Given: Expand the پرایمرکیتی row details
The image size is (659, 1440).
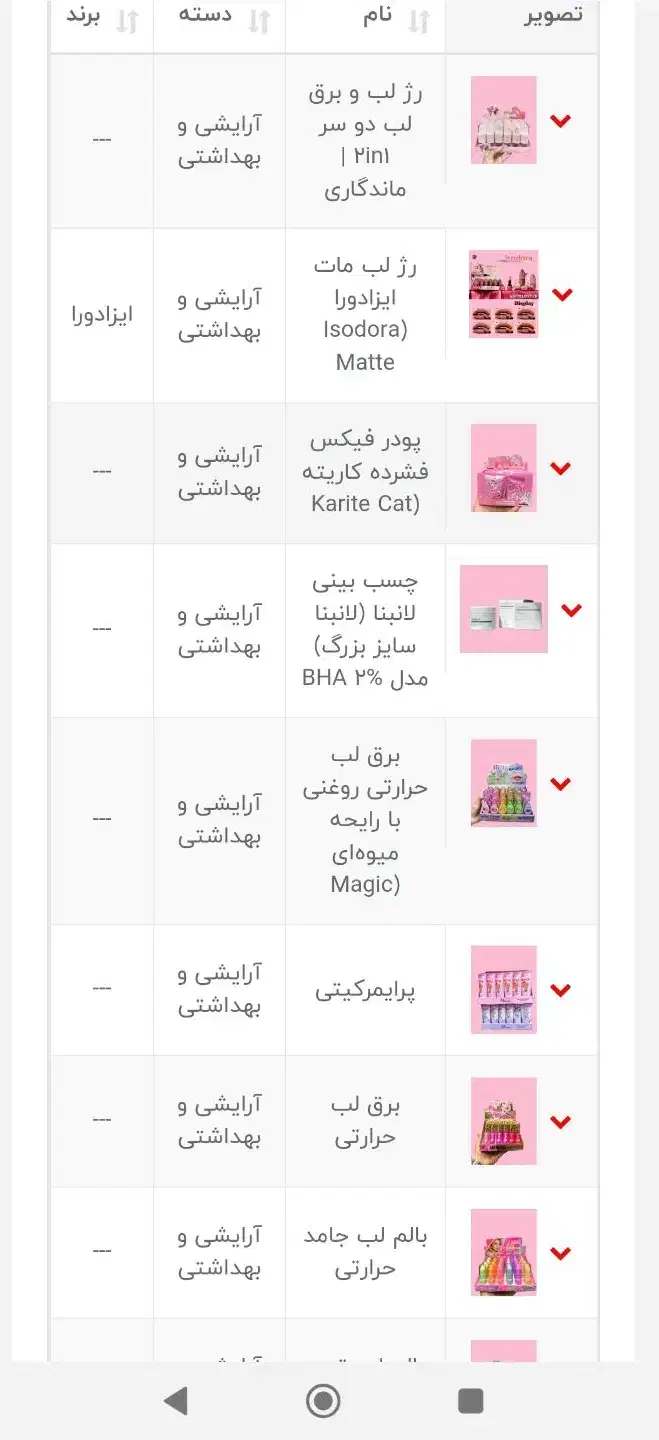Looking at the screenshot, I should point(561,990).
